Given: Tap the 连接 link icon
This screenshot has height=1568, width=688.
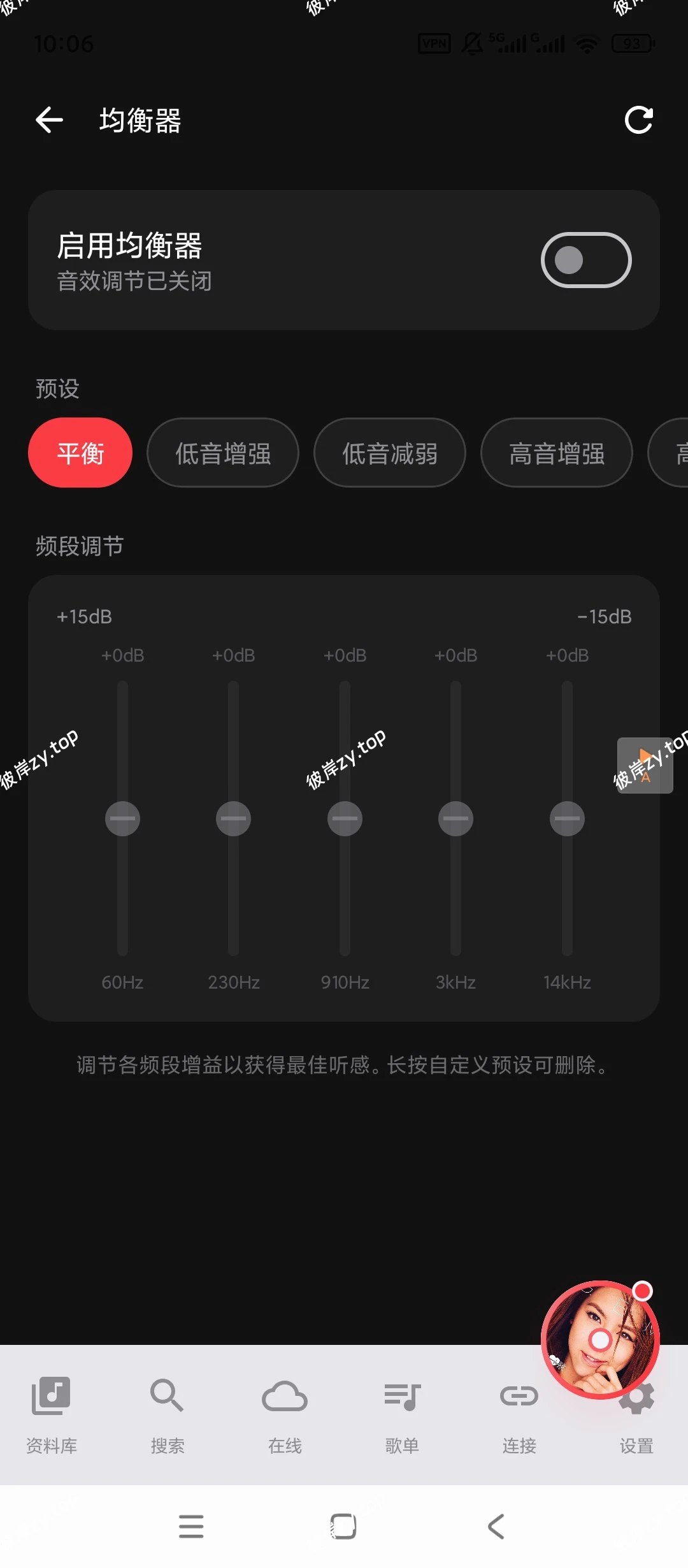Looking at the screenshot, I should click(519, 1395).
